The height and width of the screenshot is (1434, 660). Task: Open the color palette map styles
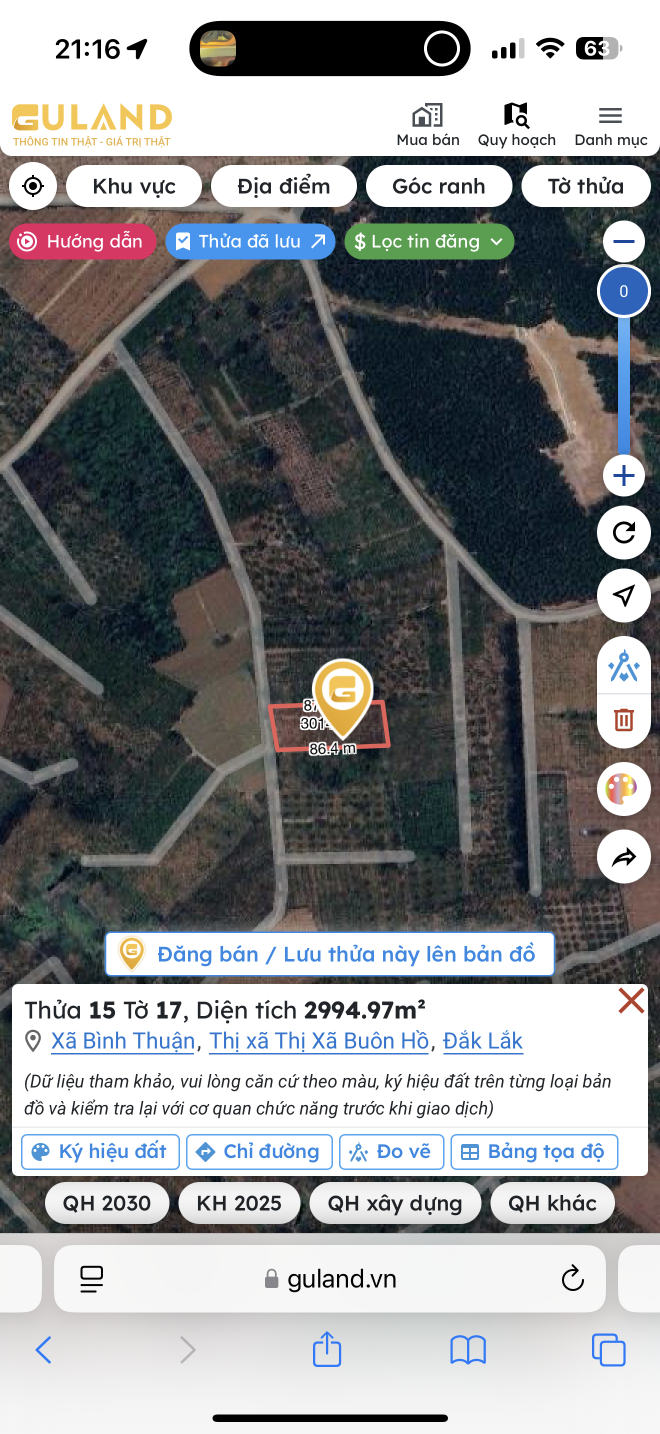(x=624, y=790)
